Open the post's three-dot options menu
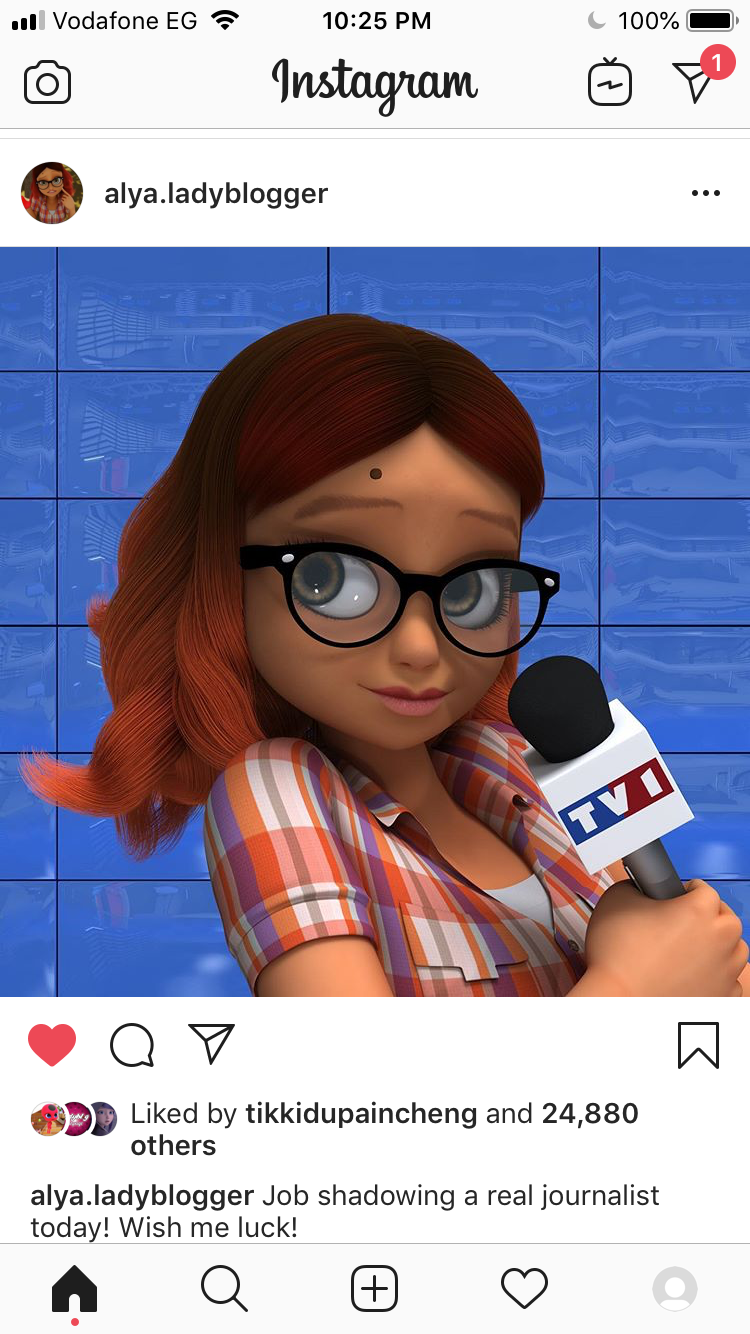The width and height of the screenshot is (750, 1334). pyautogui.click(x=705, y=194)
